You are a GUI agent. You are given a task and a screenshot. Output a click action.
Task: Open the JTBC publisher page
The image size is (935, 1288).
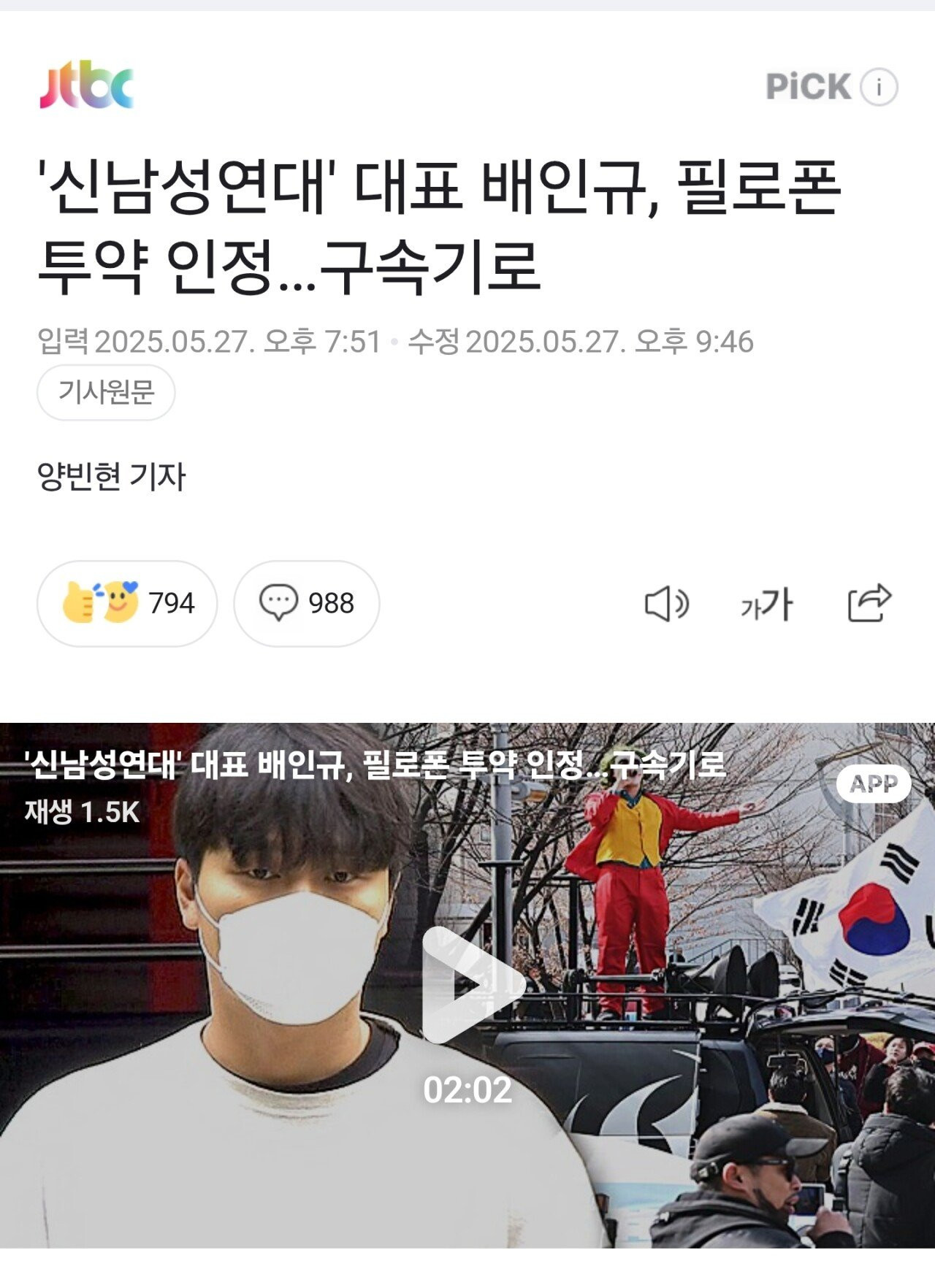pyautogui.click(x=87, y=86)
